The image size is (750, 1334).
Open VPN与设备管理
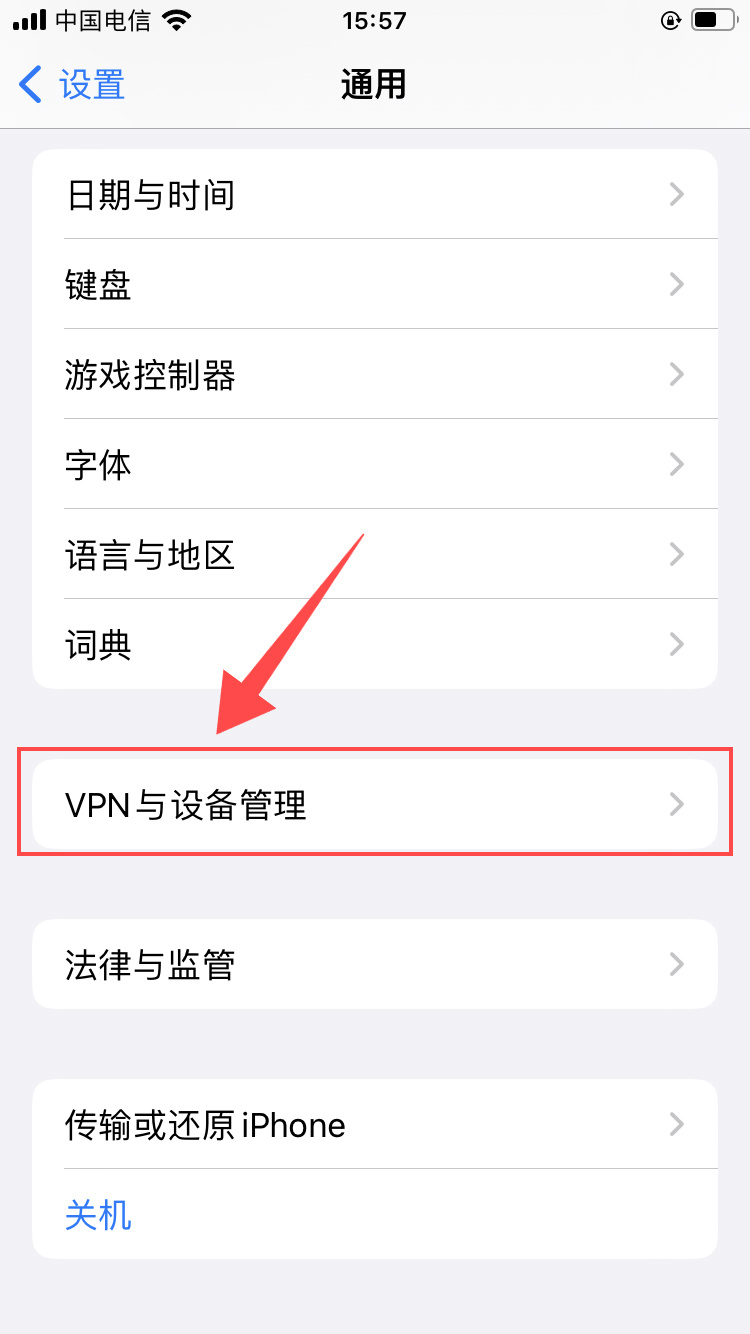point(374,804)
